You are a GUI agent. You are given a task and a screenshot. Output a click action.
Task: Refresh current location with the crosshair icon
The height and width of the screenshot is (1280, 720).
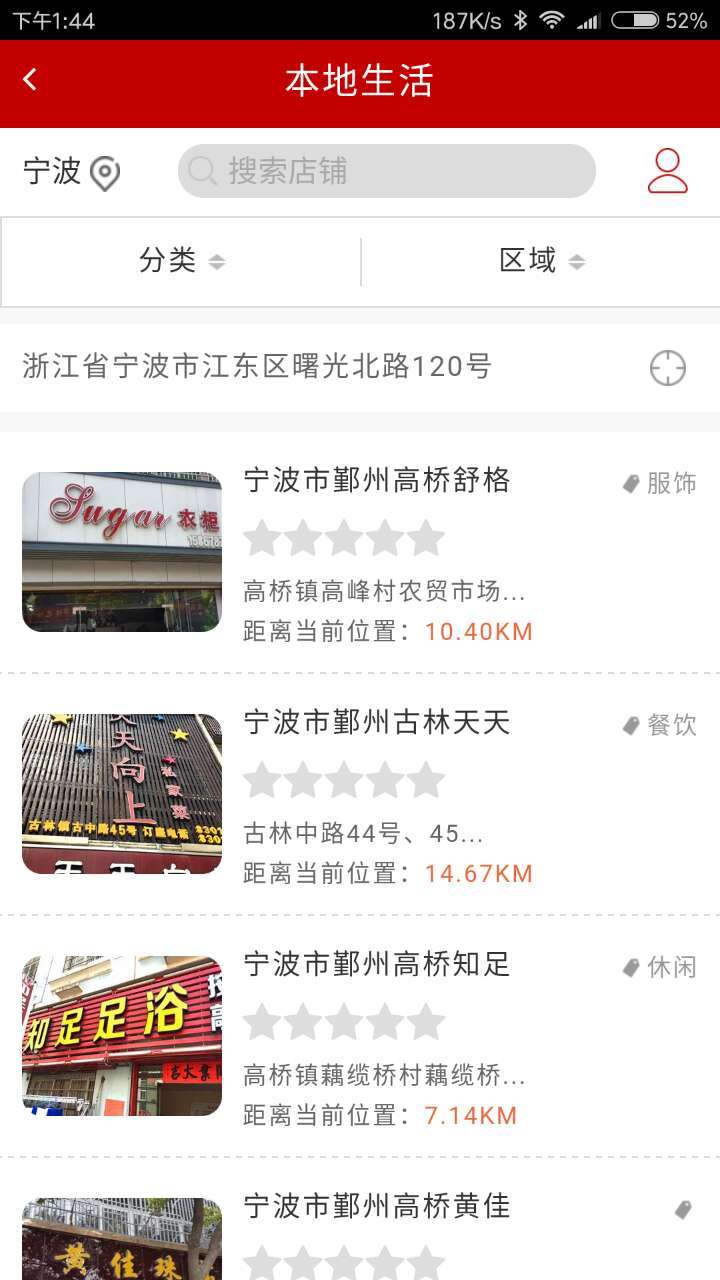click(667, 368)
